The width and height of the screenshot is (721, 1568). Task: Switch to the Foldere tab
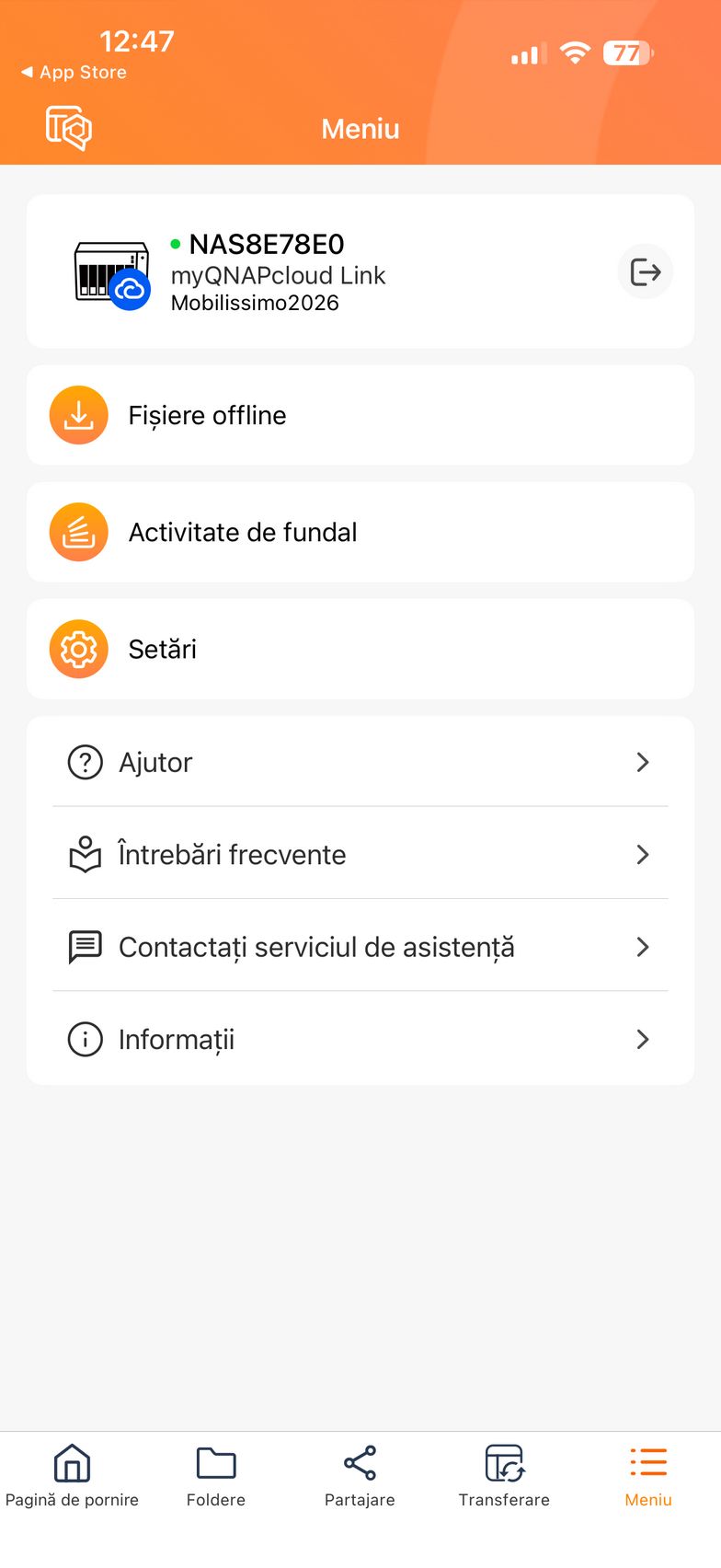(216, 1476)
